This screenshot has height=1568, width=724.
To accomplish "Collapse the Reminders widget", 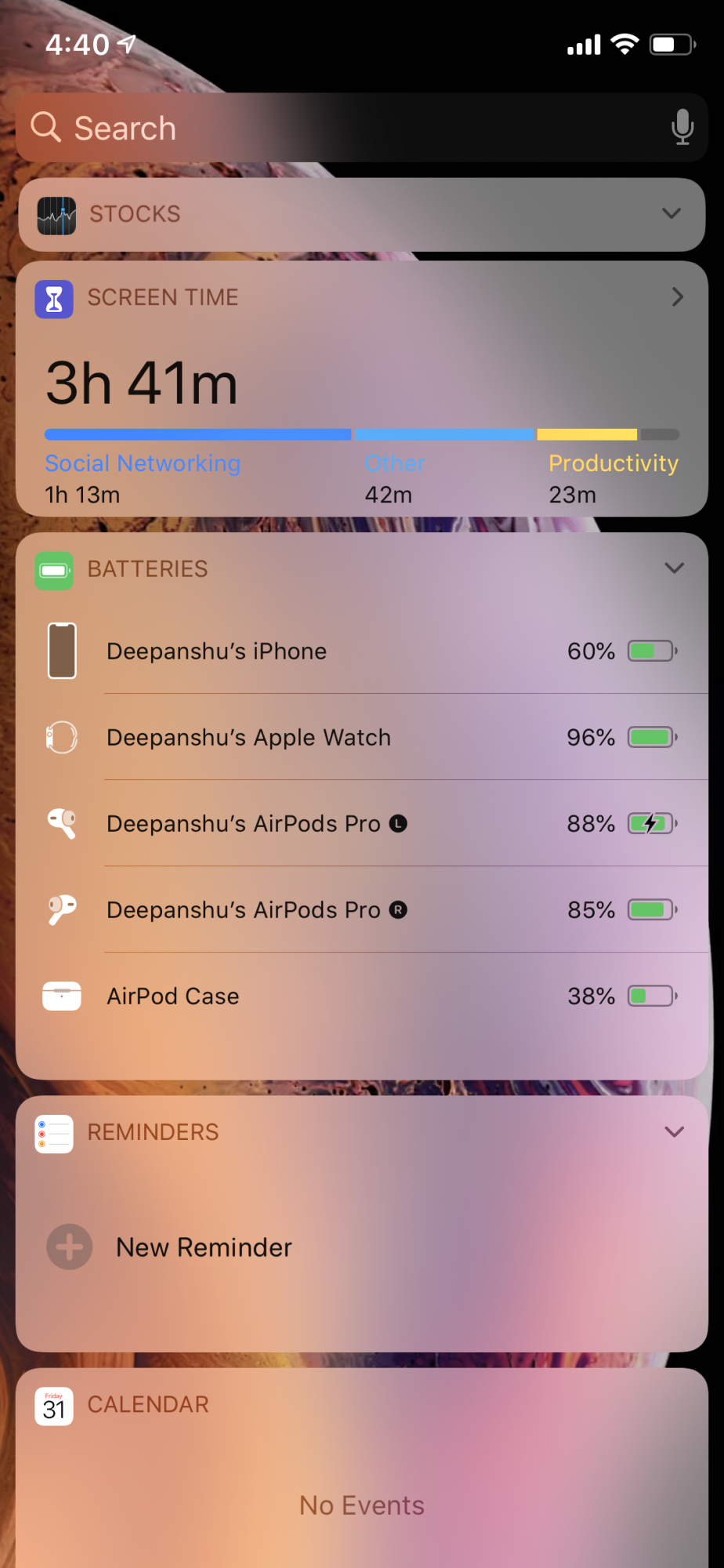I will point(674,1131).
